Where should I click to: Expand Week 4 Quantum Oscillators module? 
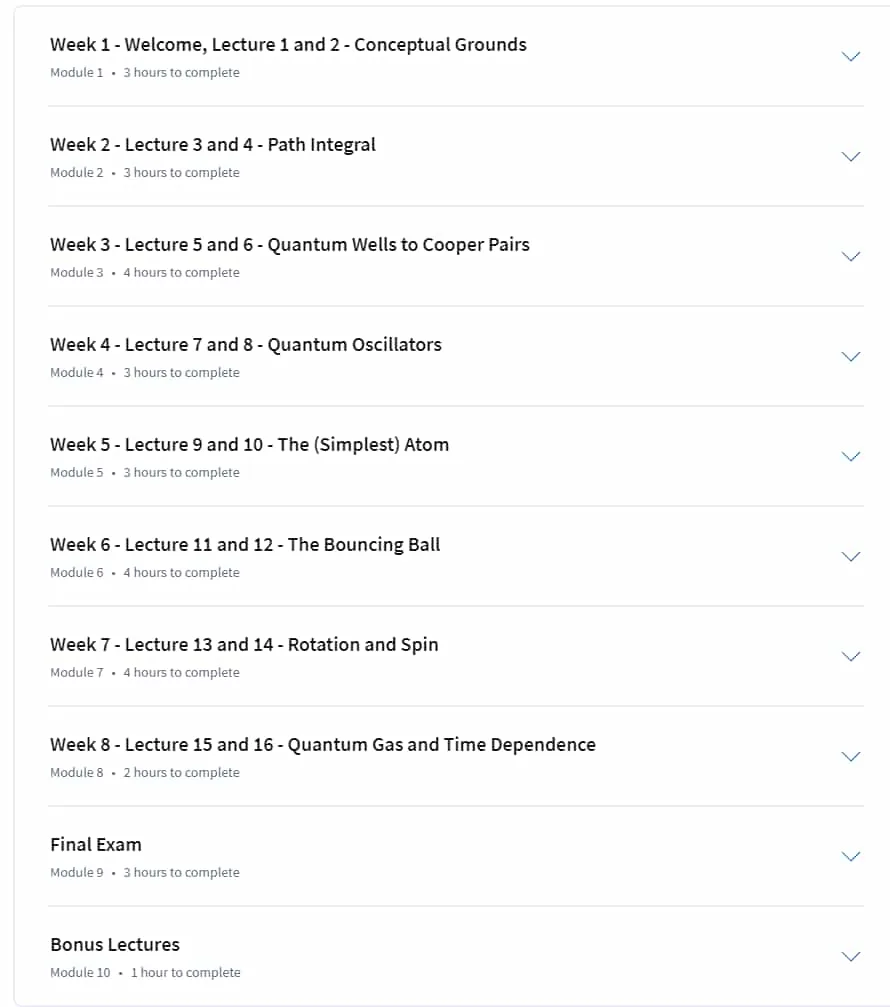point(850,356)
